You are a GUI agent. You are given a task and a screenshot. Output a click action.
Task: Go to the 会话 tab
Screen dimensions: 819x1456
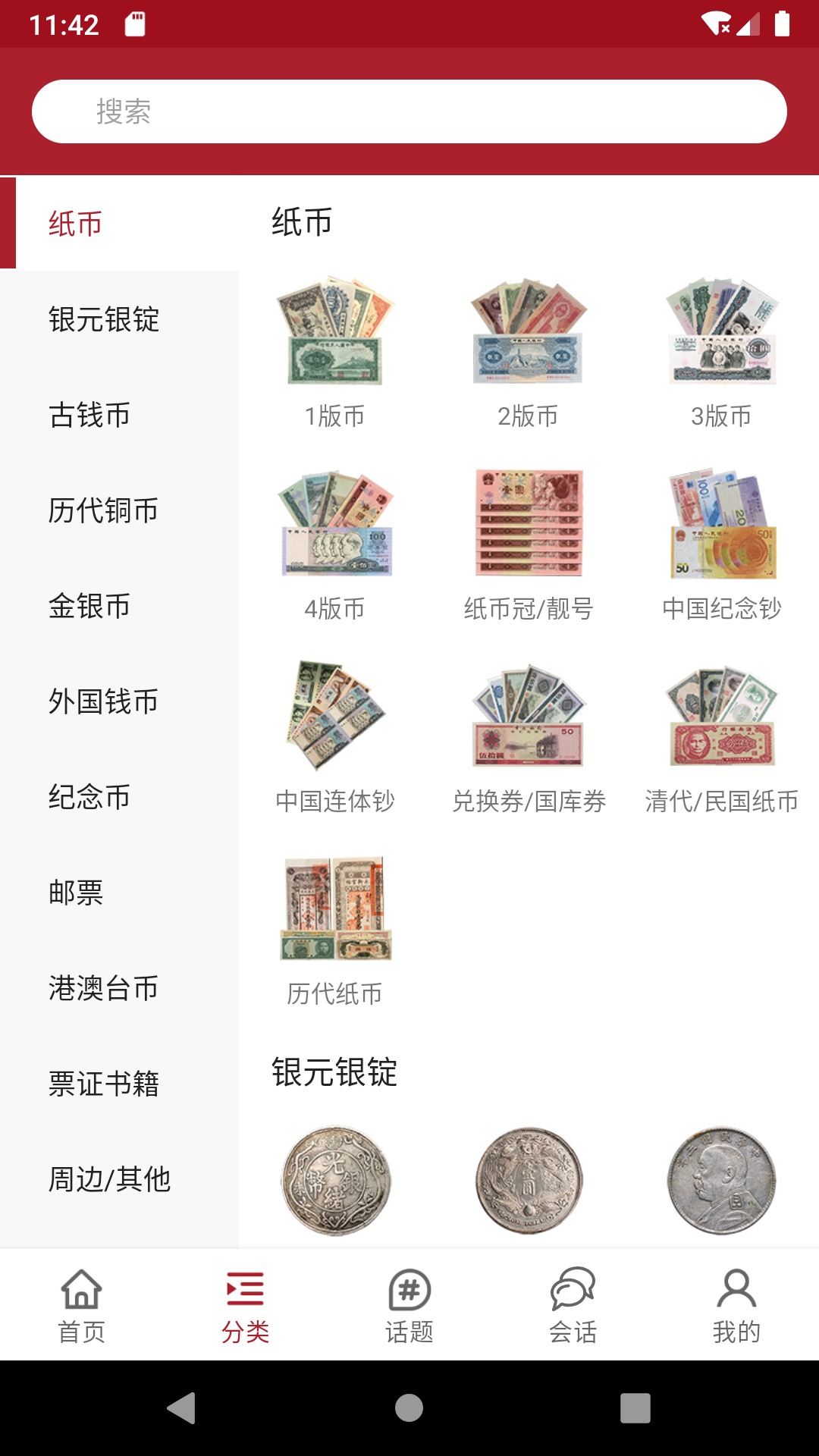[573, 1306]
